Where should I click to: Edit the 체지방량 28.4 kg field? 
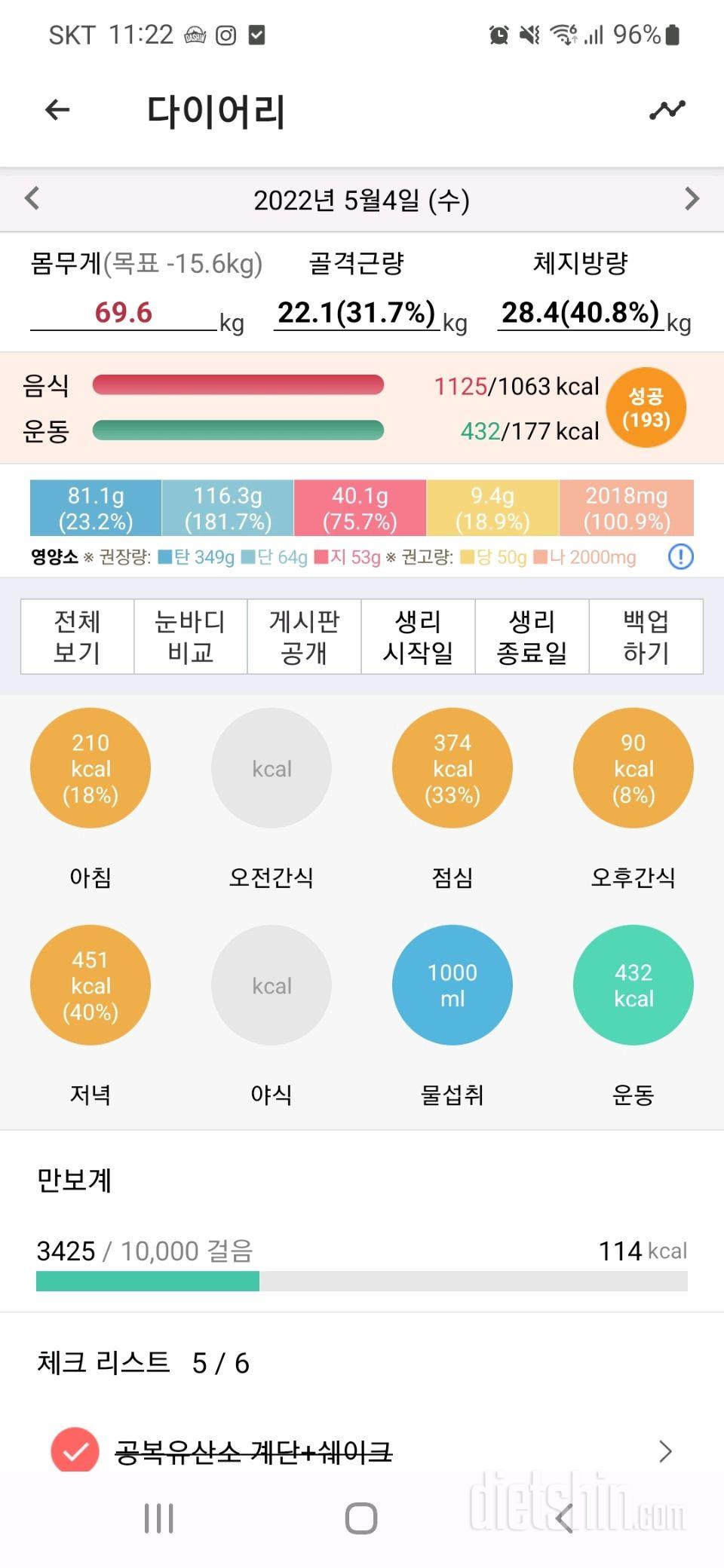coord(580,312)
